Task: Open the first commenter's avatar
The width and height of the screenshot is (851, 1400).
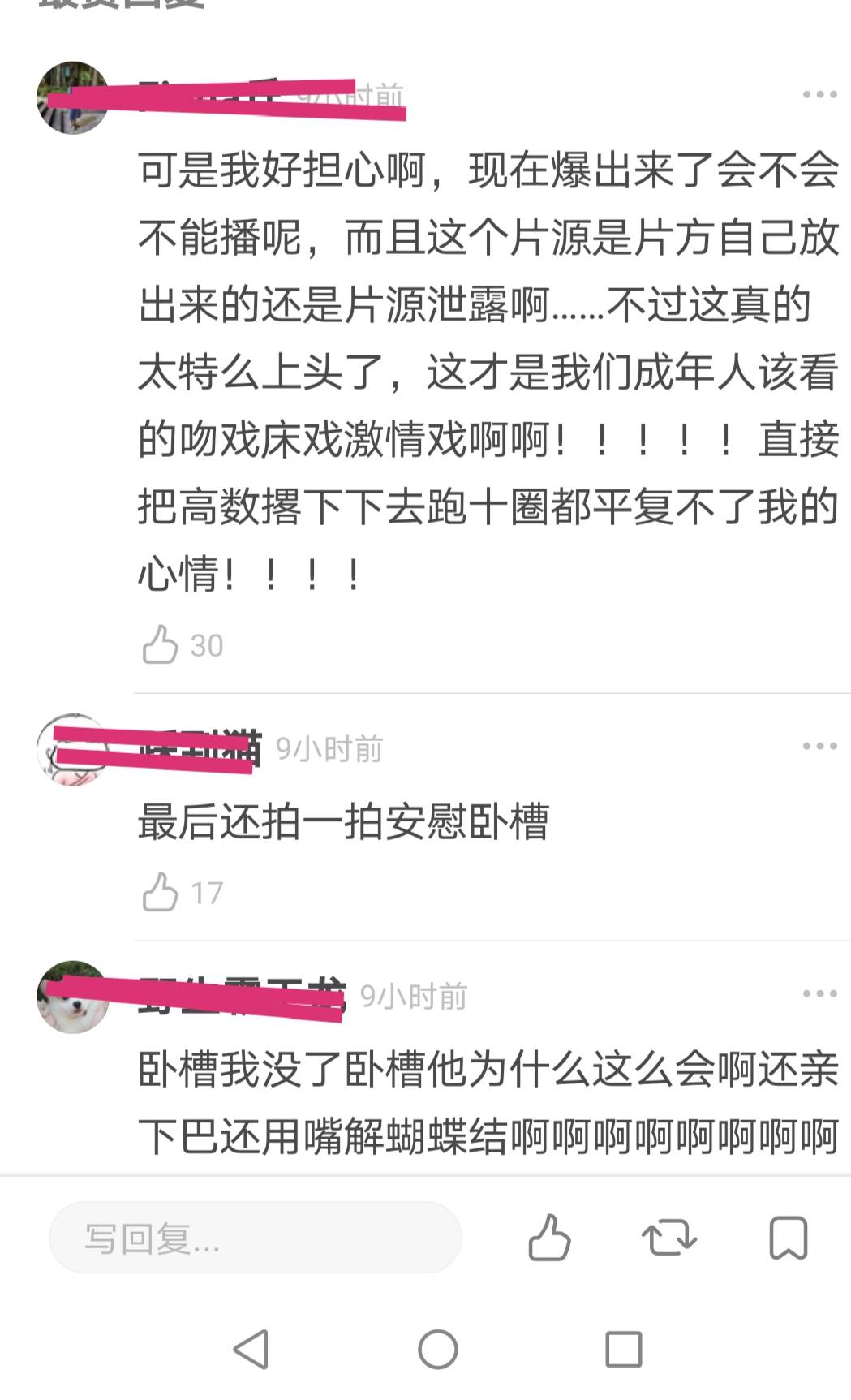Action: (x=73, y=97)
